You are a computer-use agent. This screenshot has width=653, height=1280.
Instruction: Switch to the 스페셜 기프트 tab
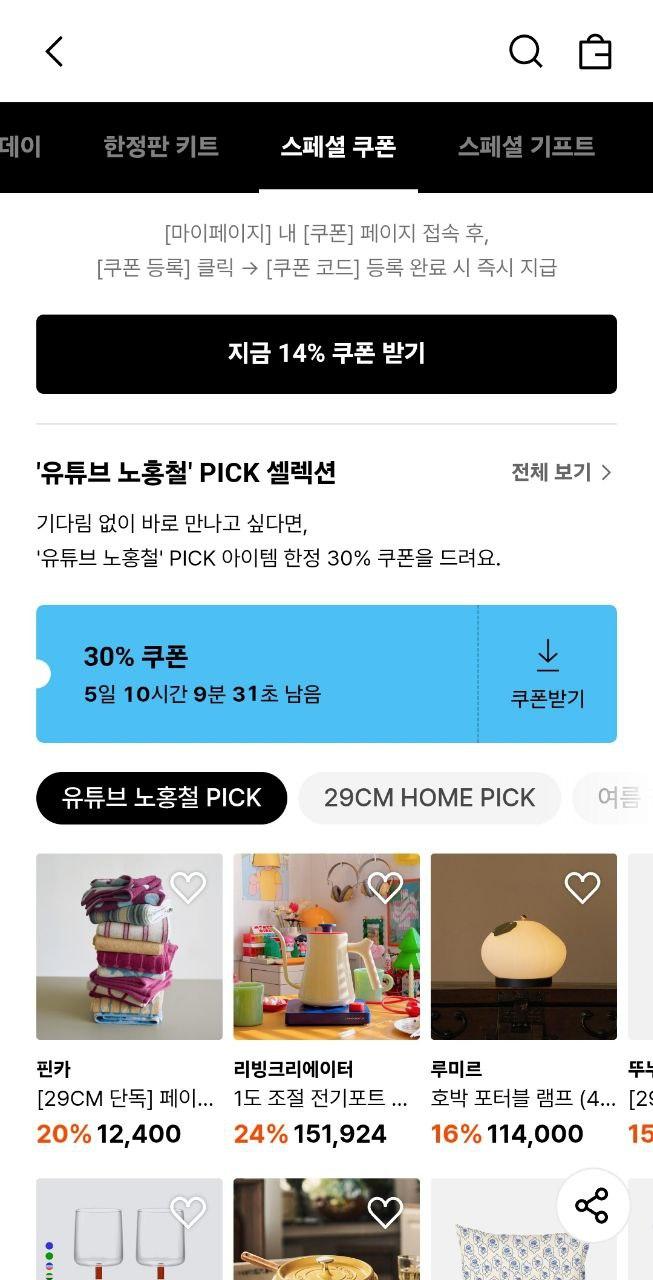pyautogui.click(x=526, y=147)
